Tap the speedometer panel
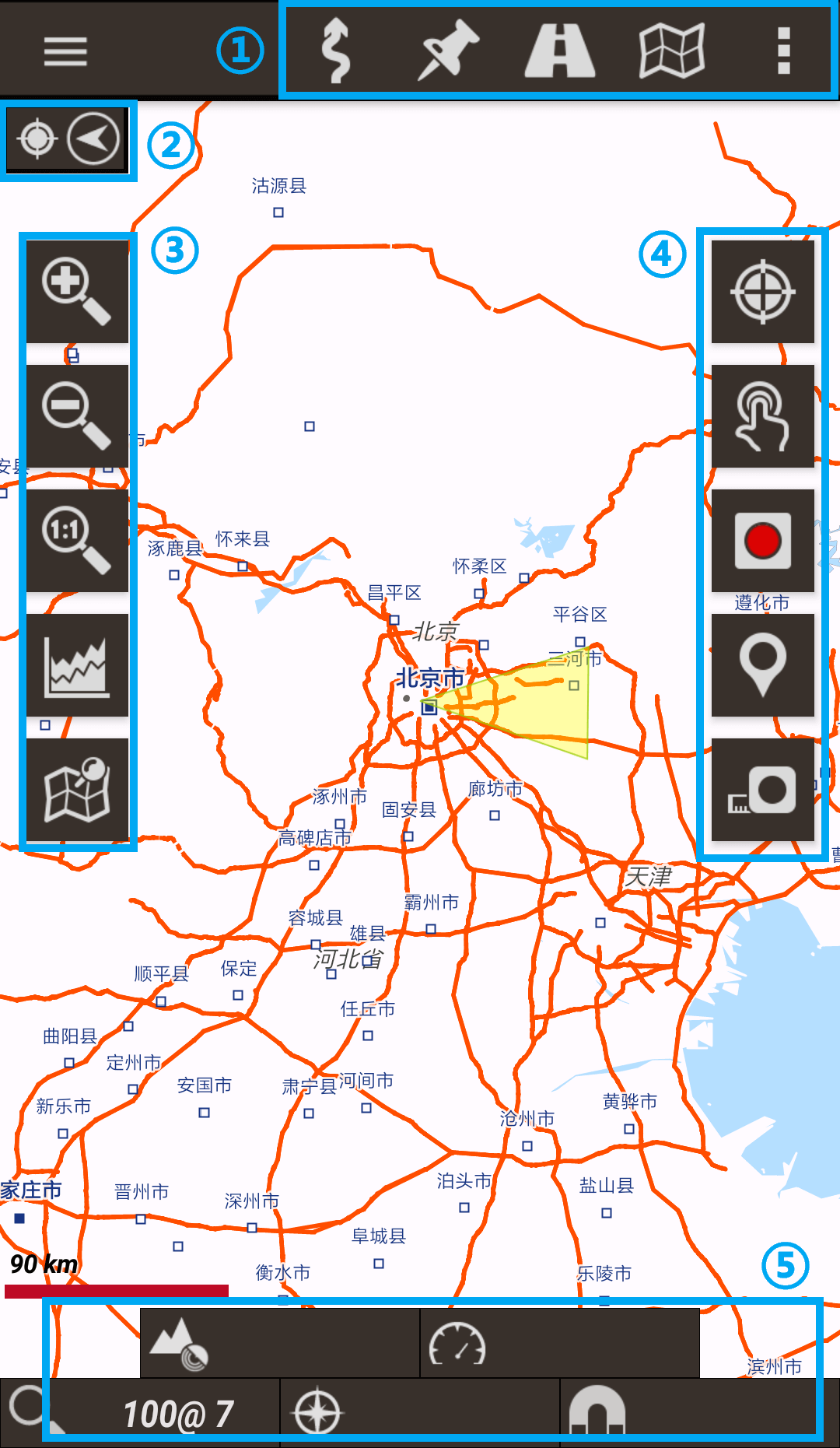This screenshot has width=840, height=1448. [559, 1343]
